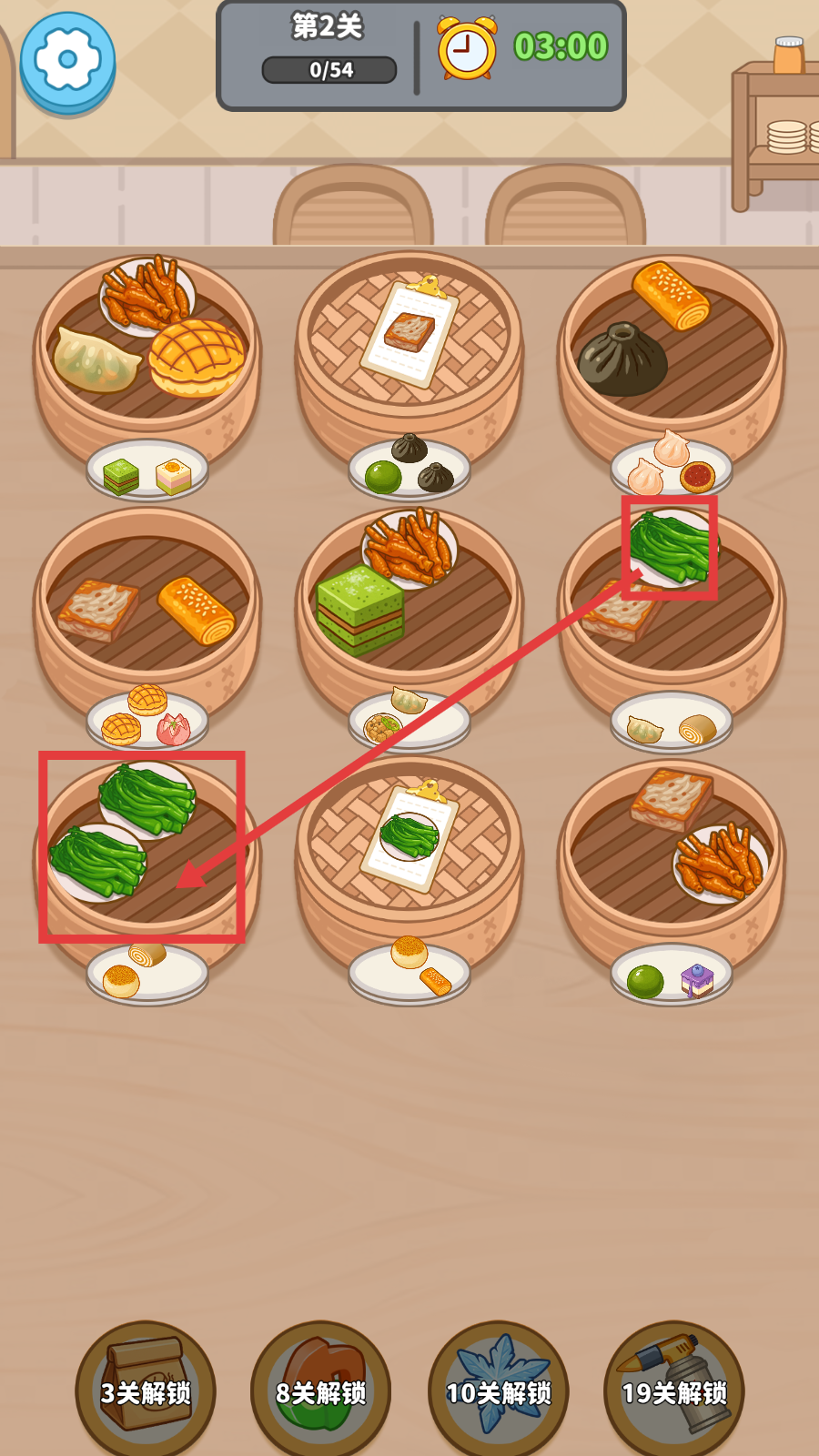Select the highlighted green vegetable dish

[x=670, y=547]
